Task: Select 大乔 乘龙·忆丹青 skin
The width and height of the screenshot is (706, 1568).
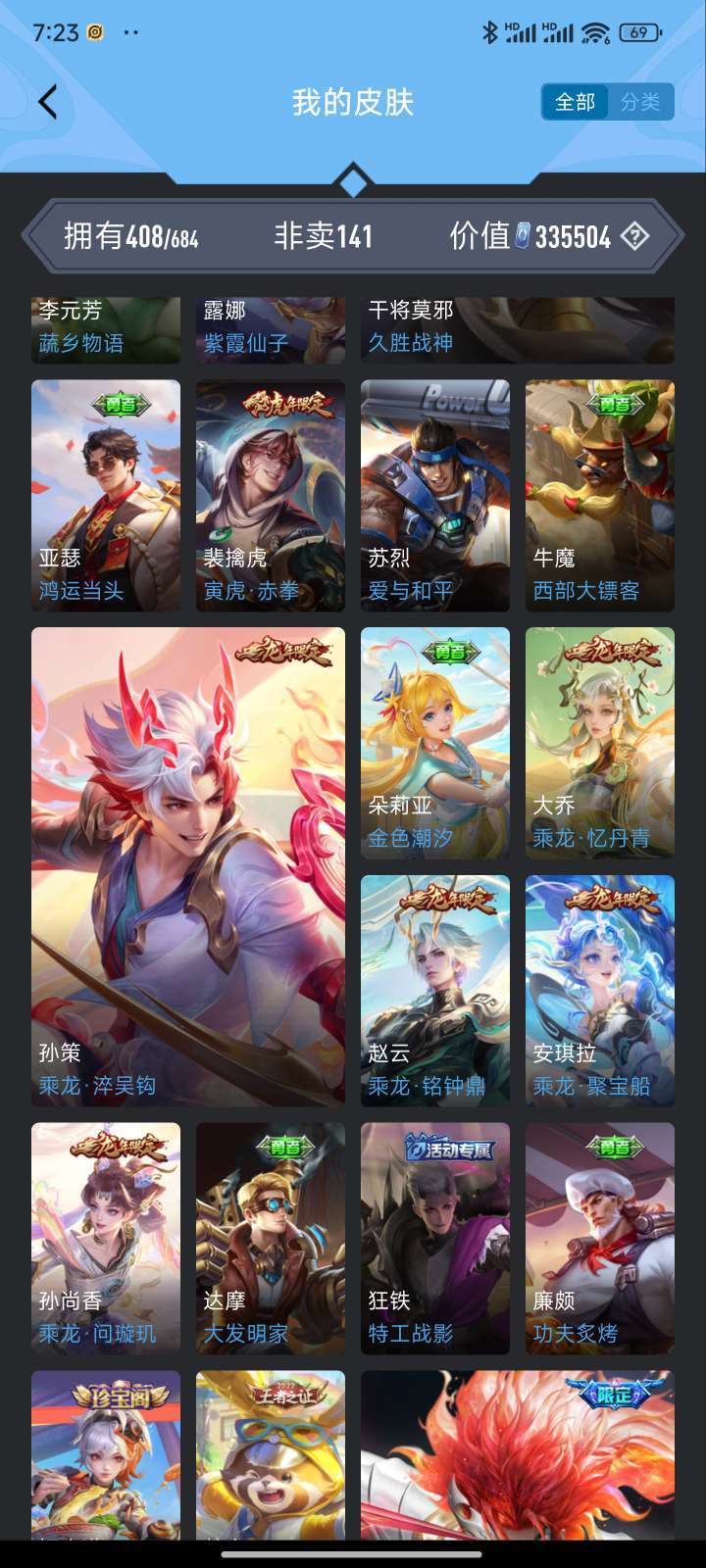Action: 600,744
